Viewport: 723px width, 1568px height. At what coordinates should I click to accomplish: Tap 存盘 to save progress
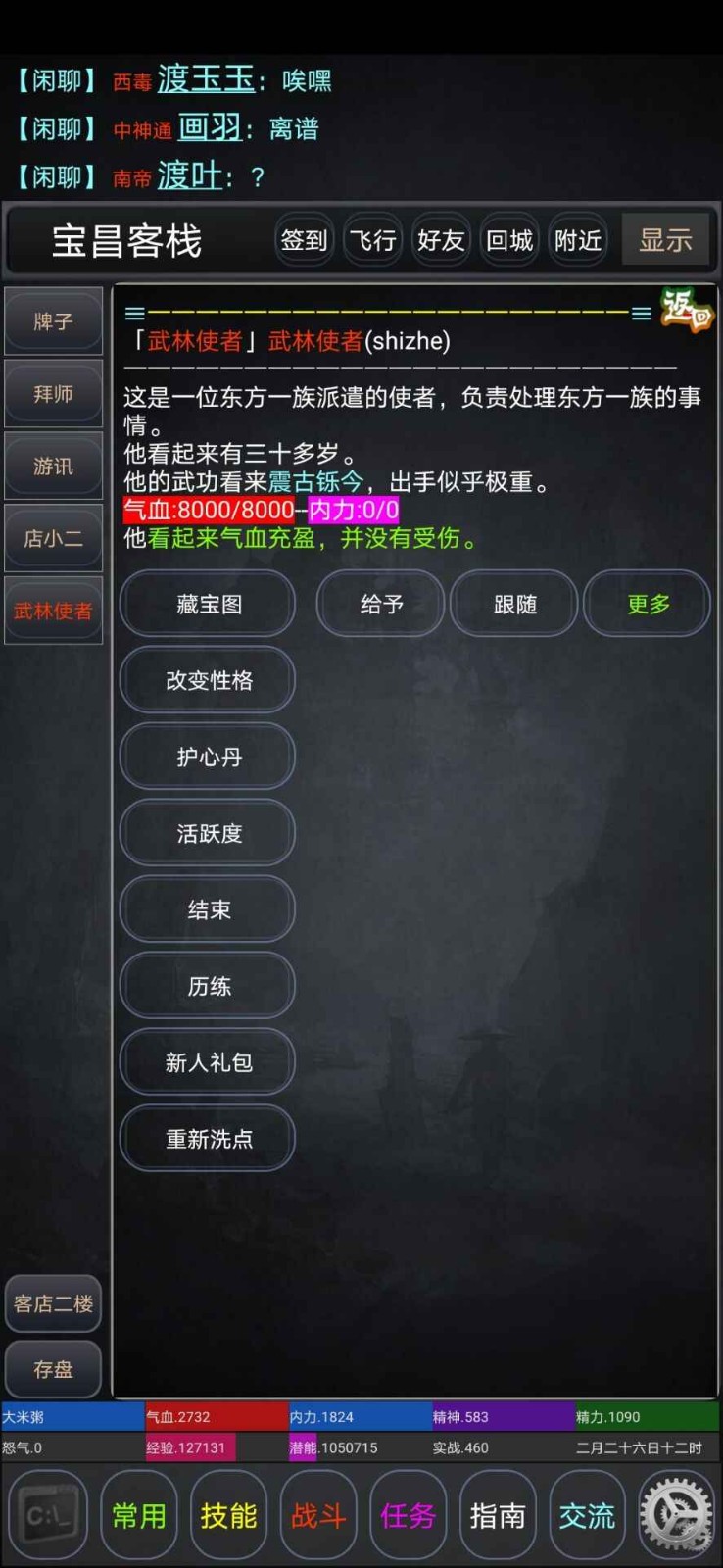tap(53, 1369)
